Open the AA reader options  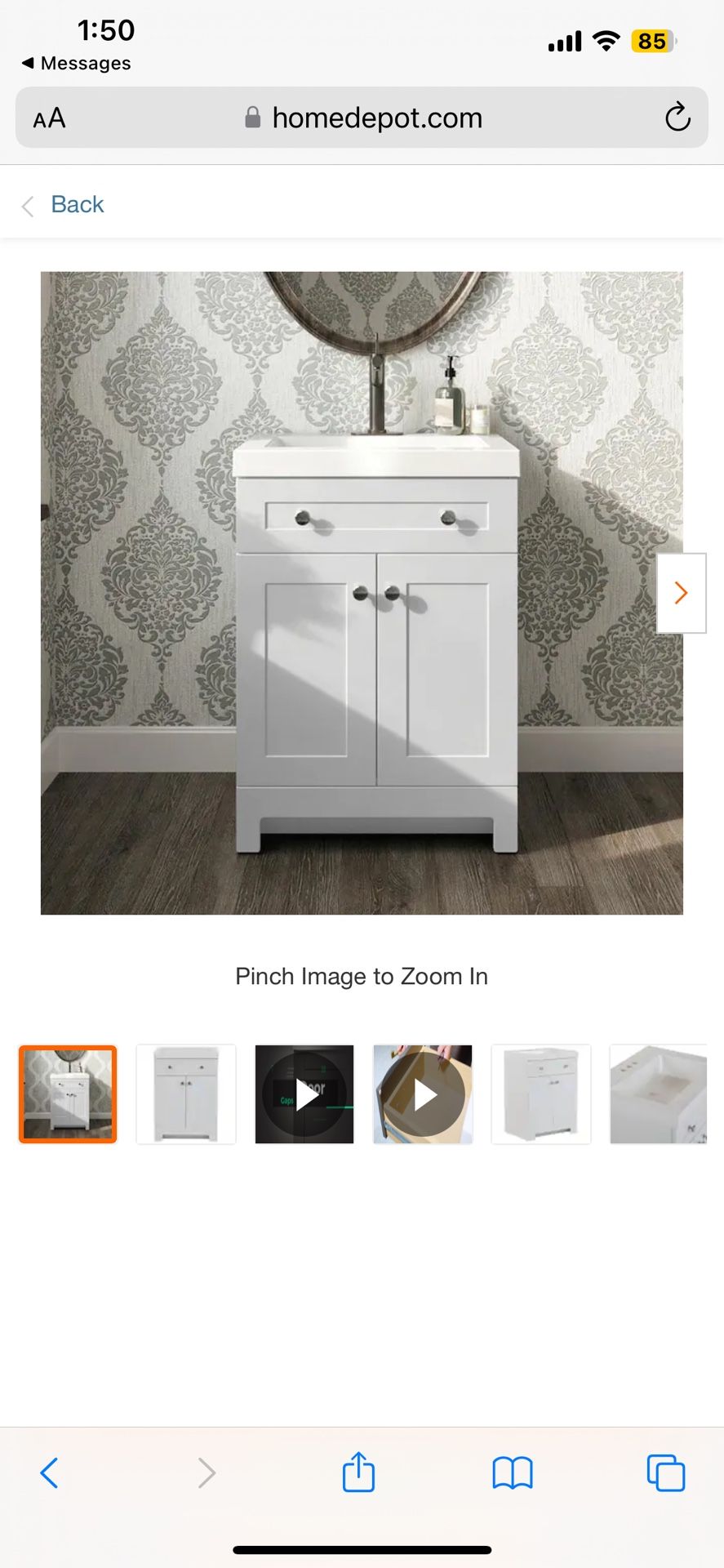(x=49, y=118)
